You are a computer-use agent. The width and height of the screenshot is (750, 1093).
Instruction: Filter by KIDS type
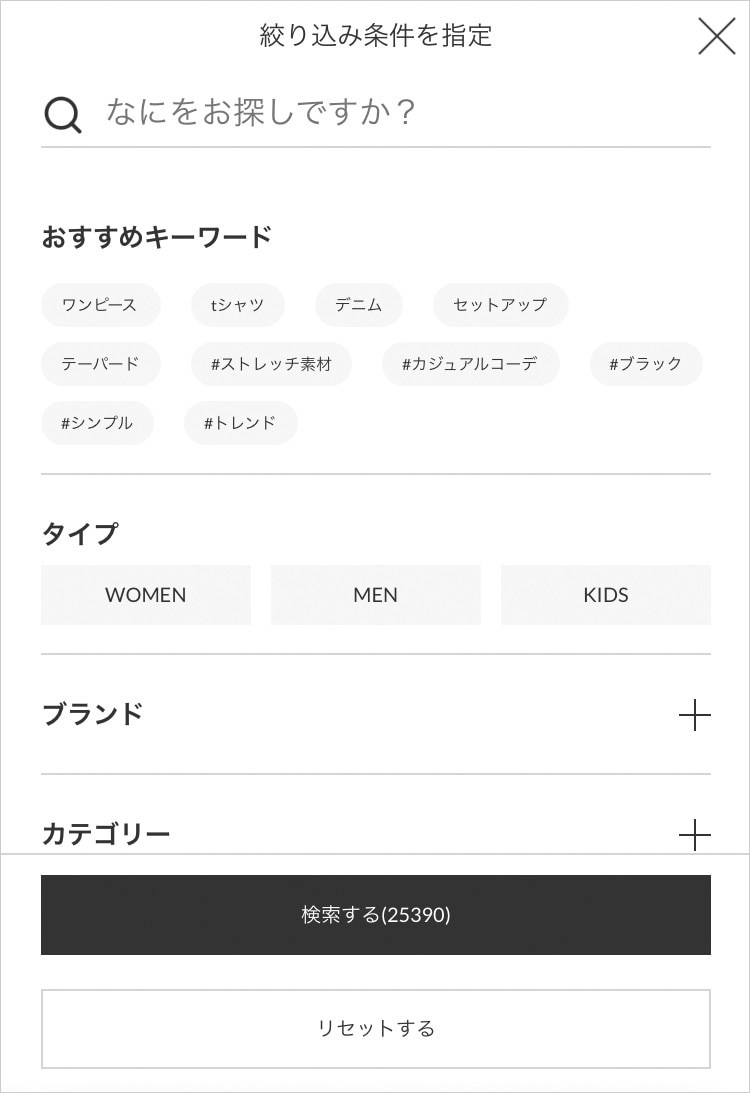tap(606, 595)
